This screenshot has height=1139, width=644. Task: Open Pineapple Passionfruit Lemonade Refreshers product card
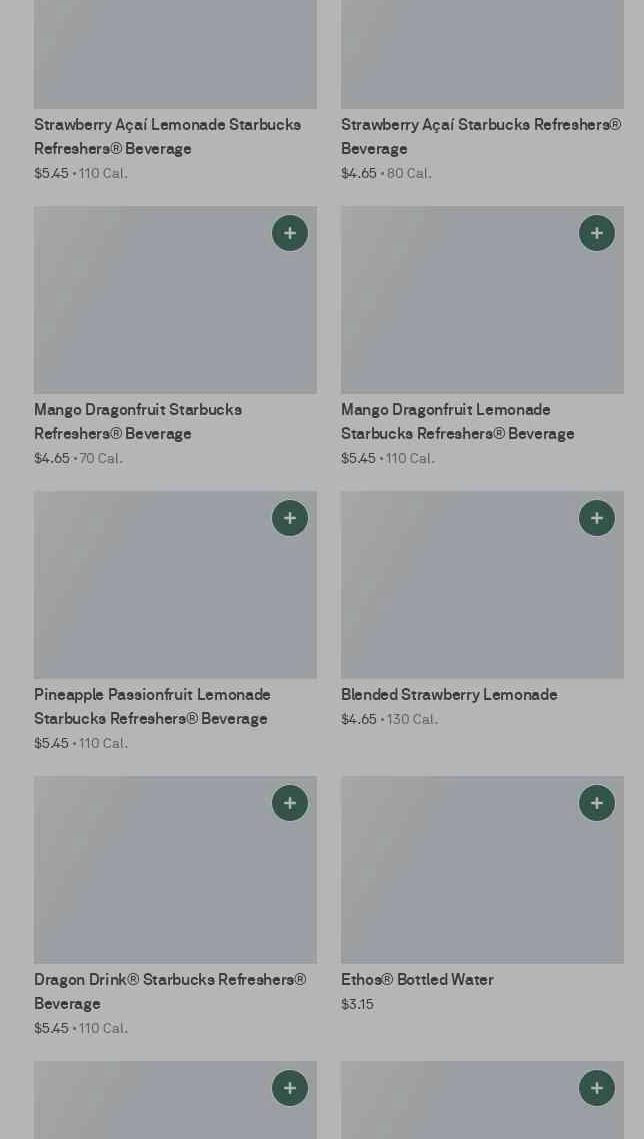(x=175, y=622)
